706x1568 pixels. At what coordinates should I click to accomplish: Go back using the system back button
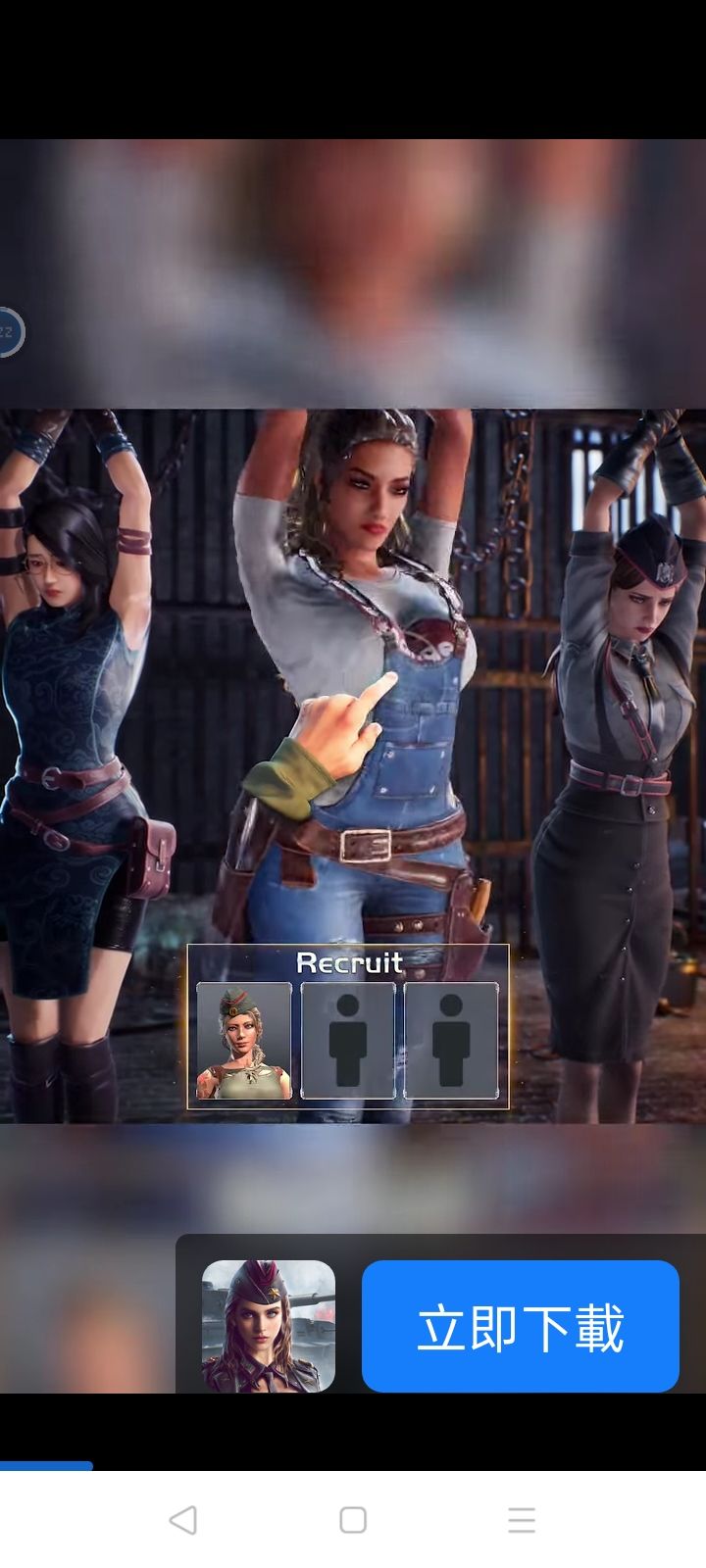(183, 1520)
